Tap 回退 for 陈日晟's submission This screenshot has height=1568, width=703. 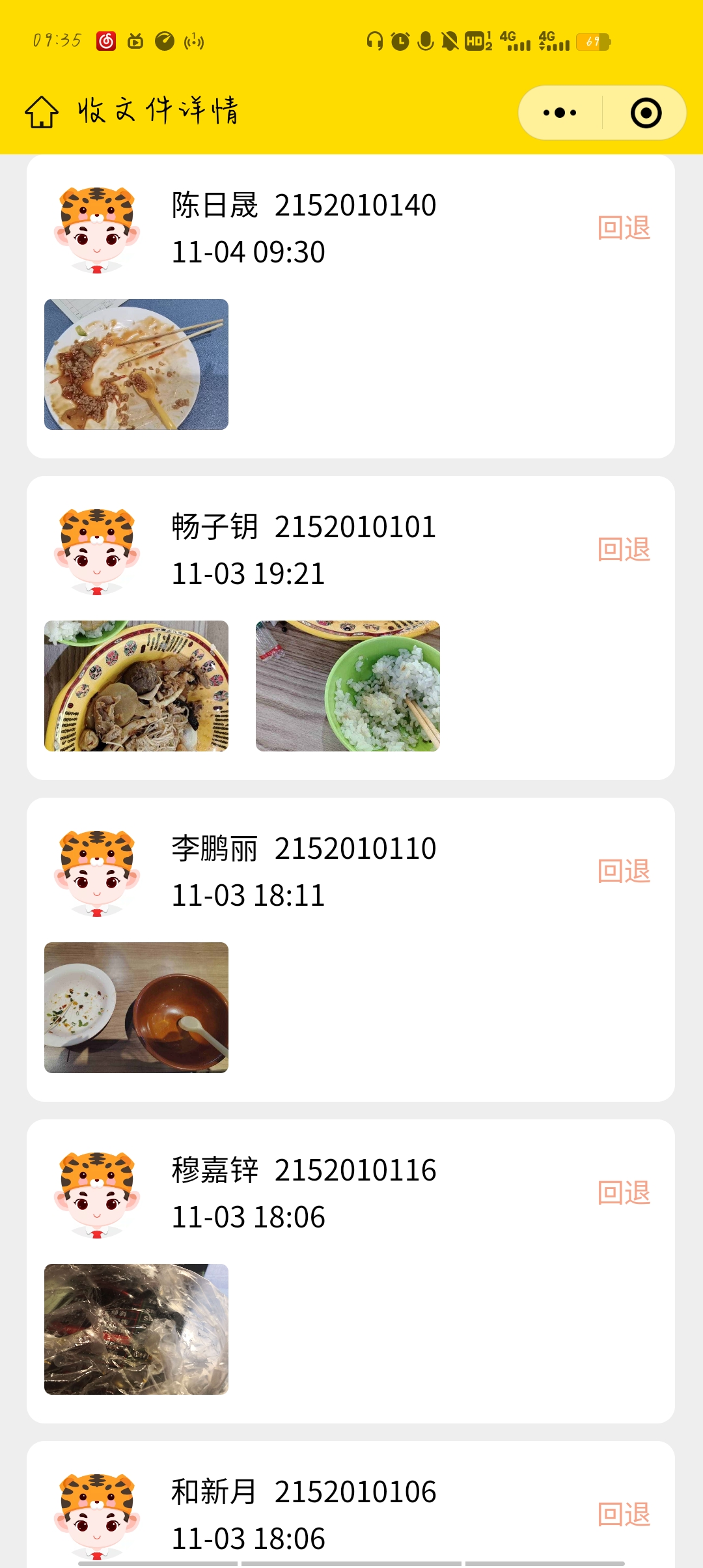point(624,228)
